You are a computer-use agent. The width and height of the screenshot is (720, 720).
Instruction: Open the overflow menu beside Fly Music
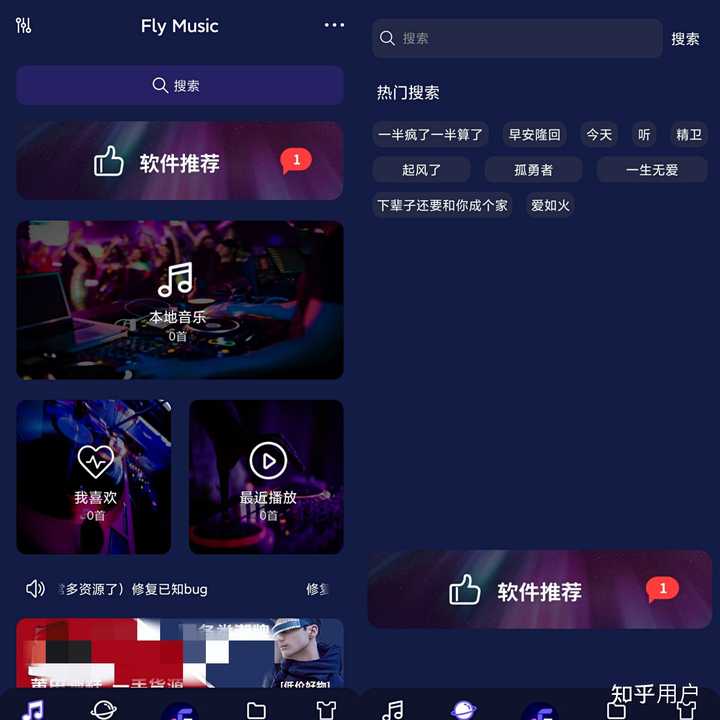tap(334, 26)
